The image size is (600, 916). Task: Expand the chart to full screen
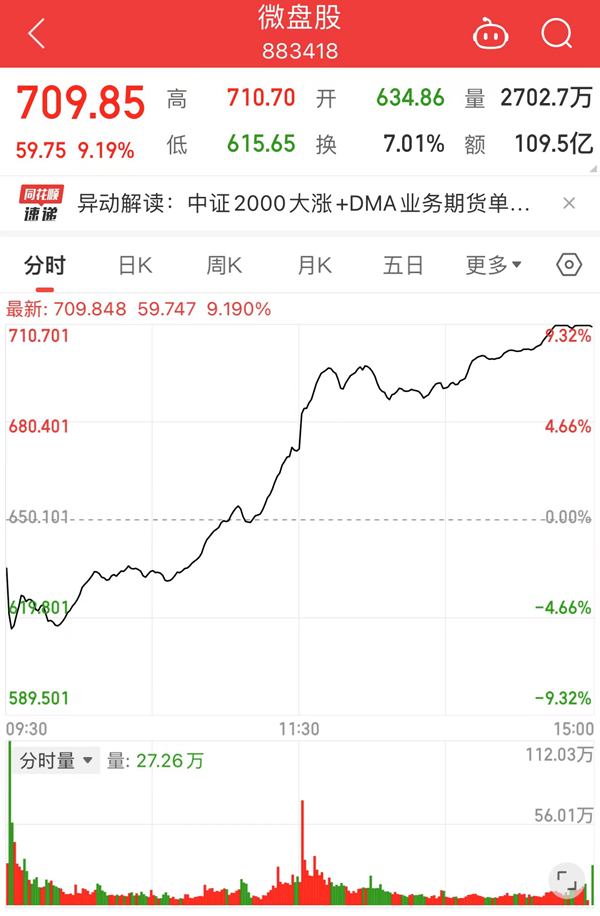tap(567, 881)
